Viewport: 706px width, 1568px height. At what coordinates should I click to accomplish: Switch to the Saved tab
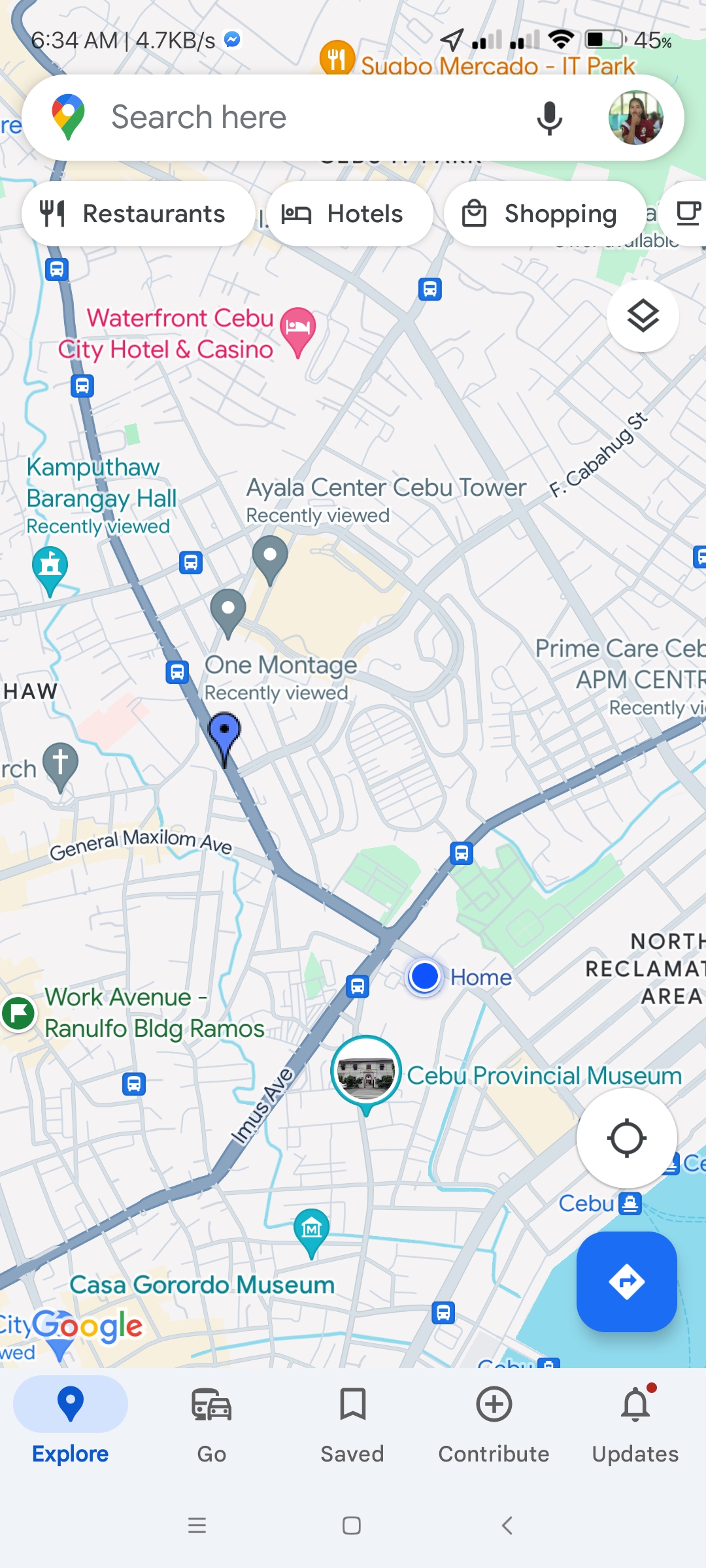[x=352, y=1424]
